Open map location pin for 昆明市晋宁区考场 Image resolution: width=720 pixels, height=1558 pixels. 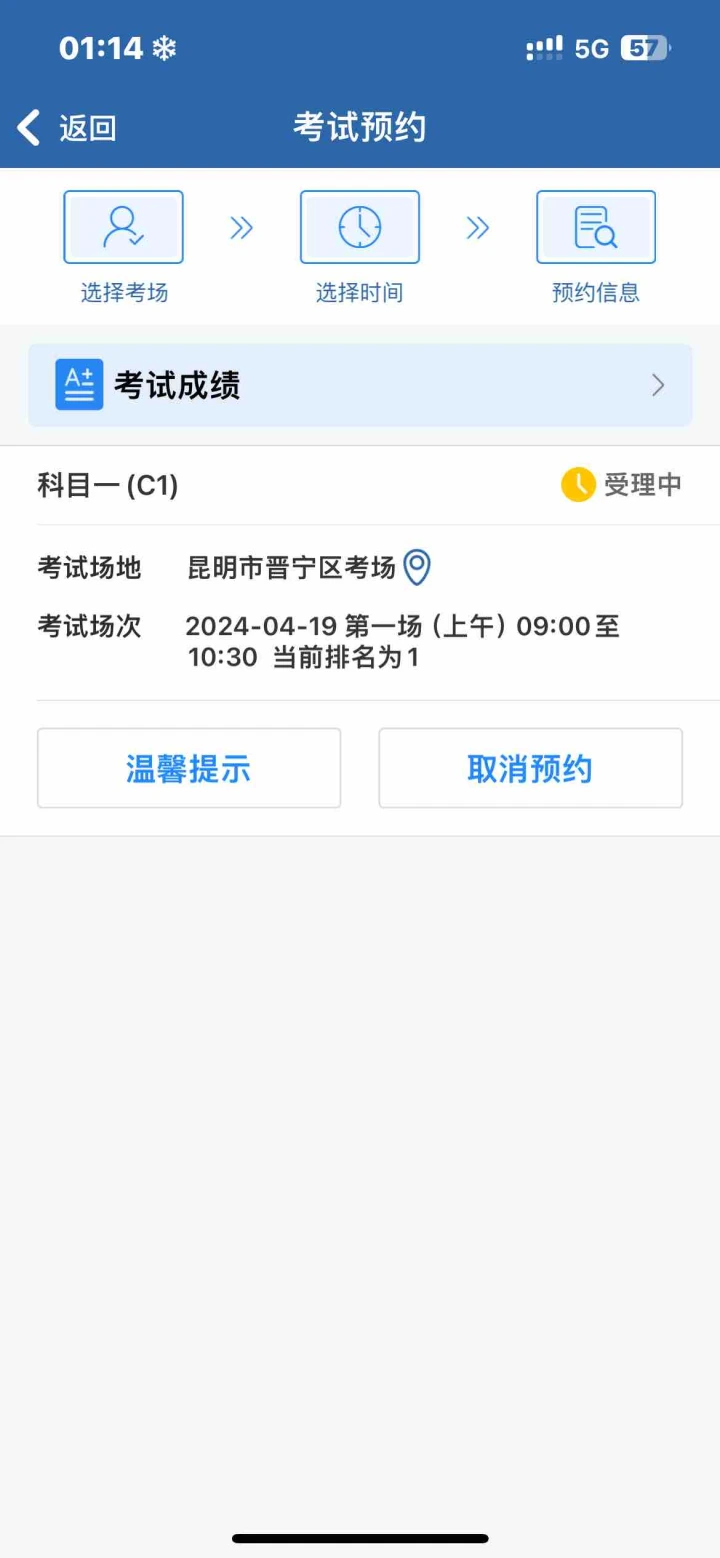417,568
